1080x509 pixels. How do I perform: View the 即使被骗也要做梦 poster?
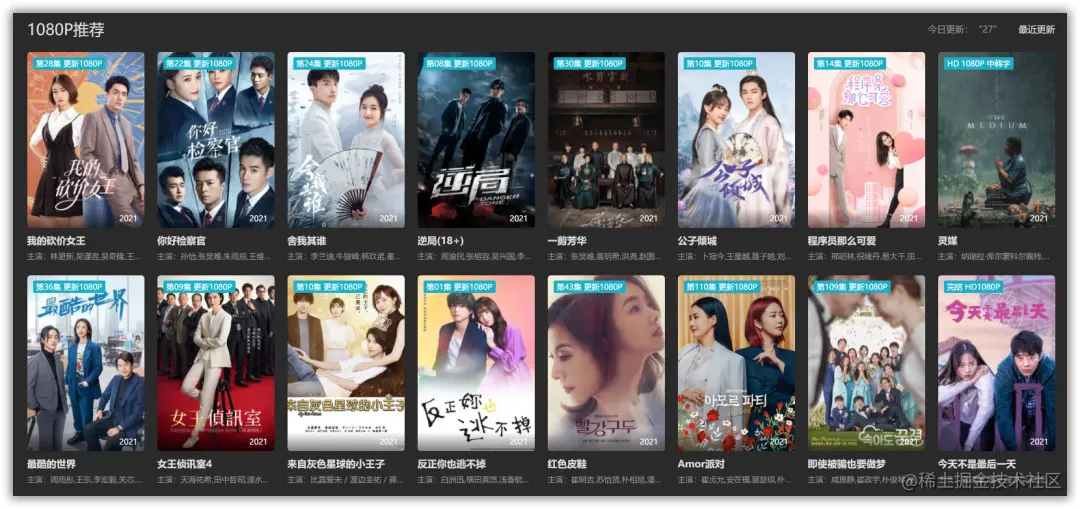(866, 363)
